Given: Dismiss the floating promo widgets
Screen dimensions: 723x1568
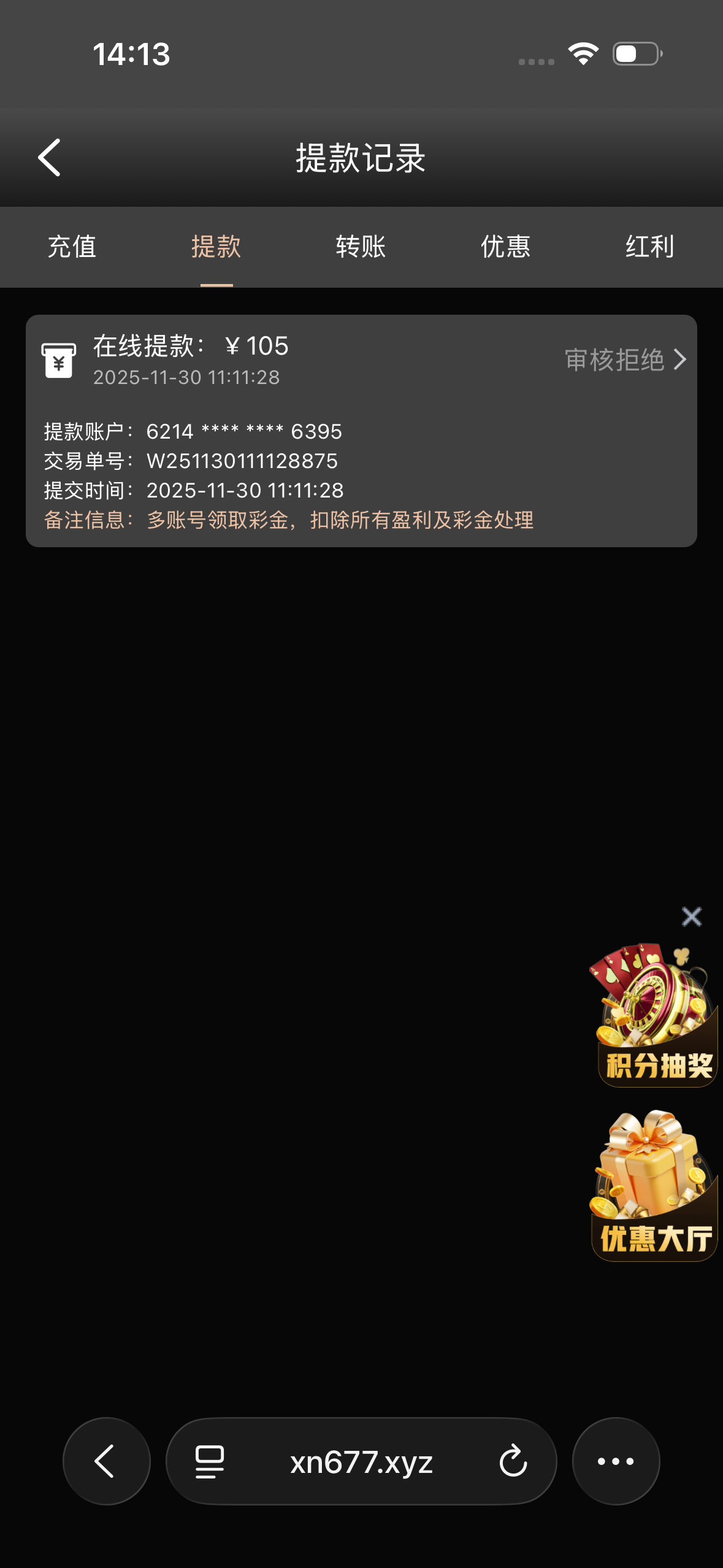Looking at the screenshot, I should [x=691, y=917].
